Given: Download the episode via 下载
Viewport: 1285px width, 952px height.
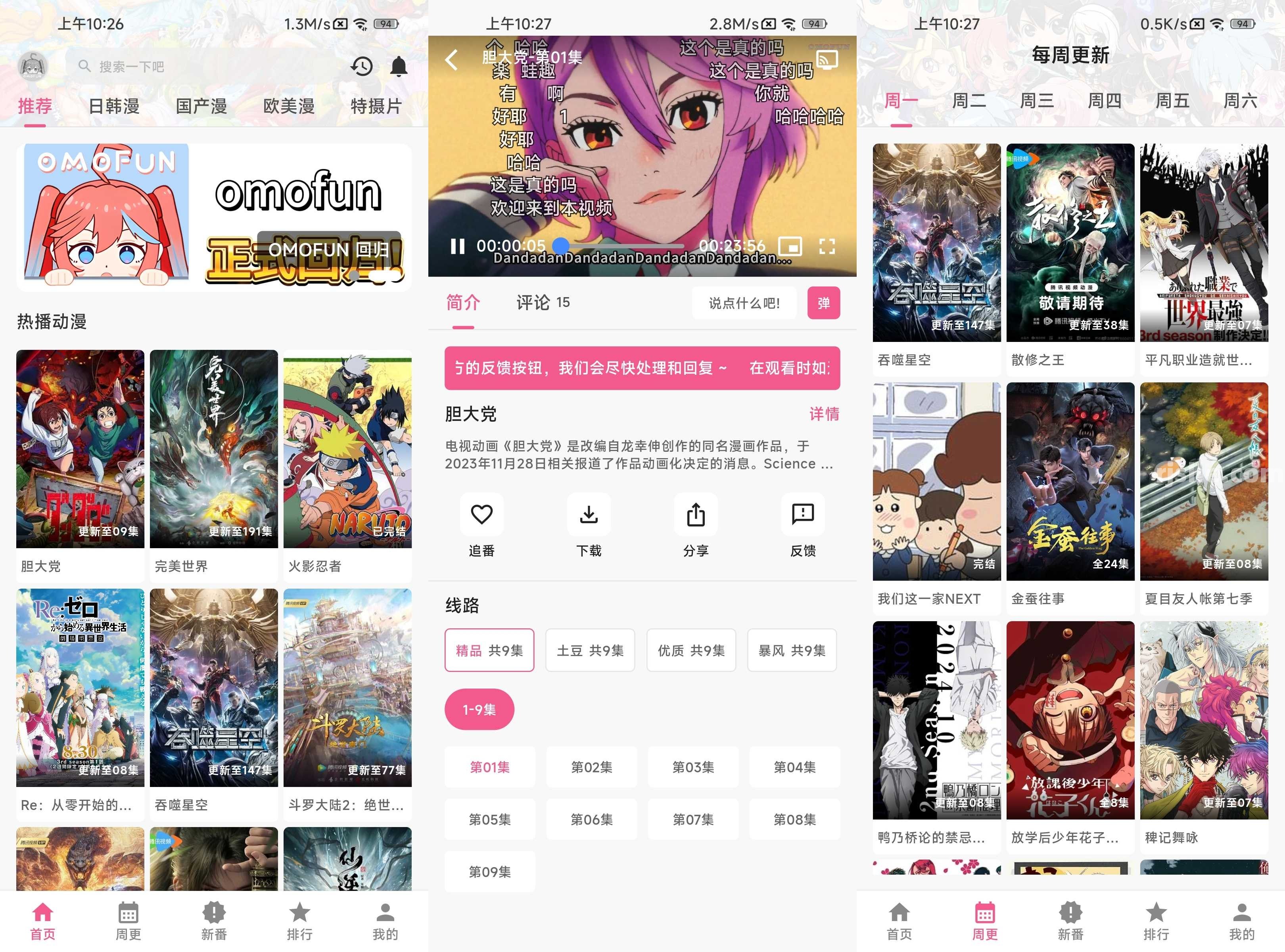Looking at the screenshot, I should click(588, 514).
